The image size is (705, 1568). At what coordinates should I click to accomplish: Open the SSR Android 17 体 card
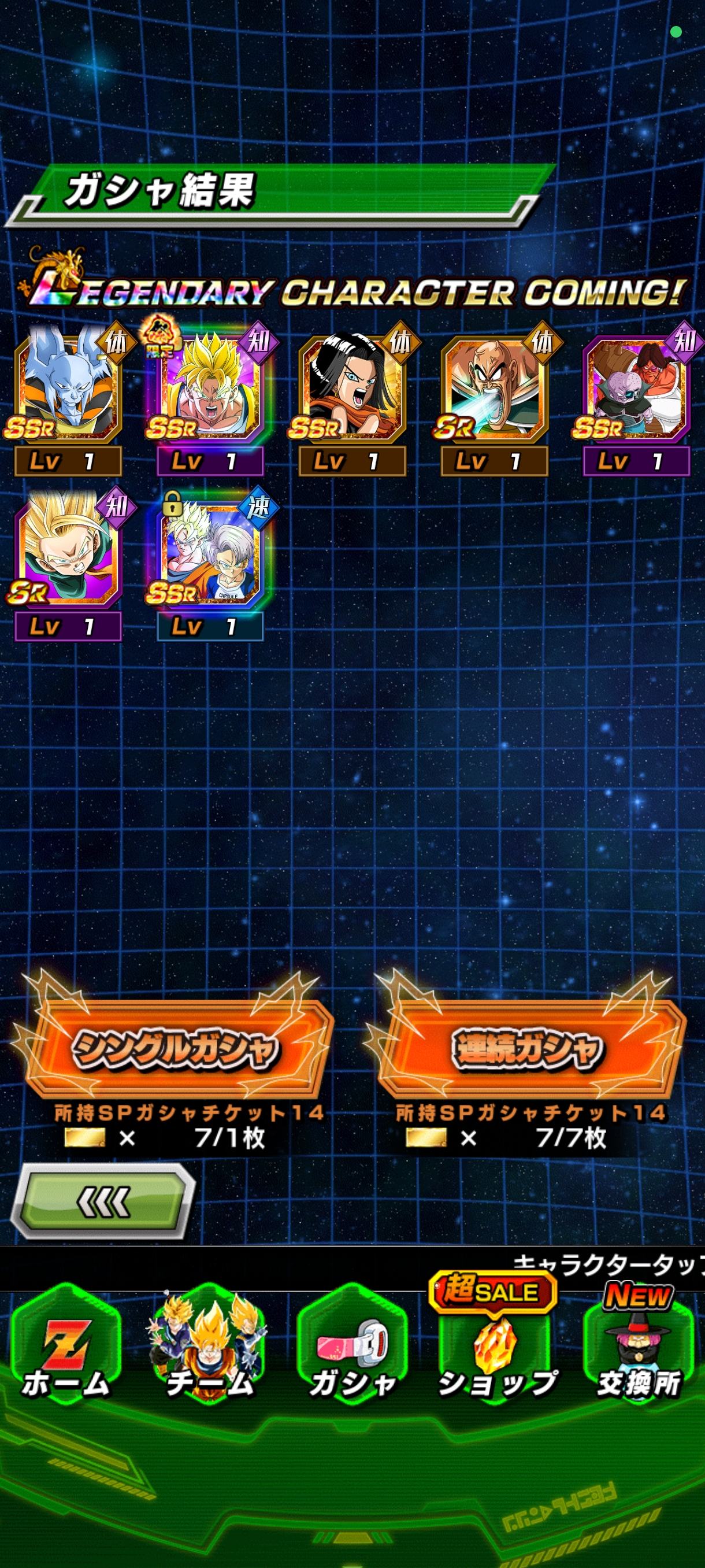pyautogui.click(x=351, y=391)
